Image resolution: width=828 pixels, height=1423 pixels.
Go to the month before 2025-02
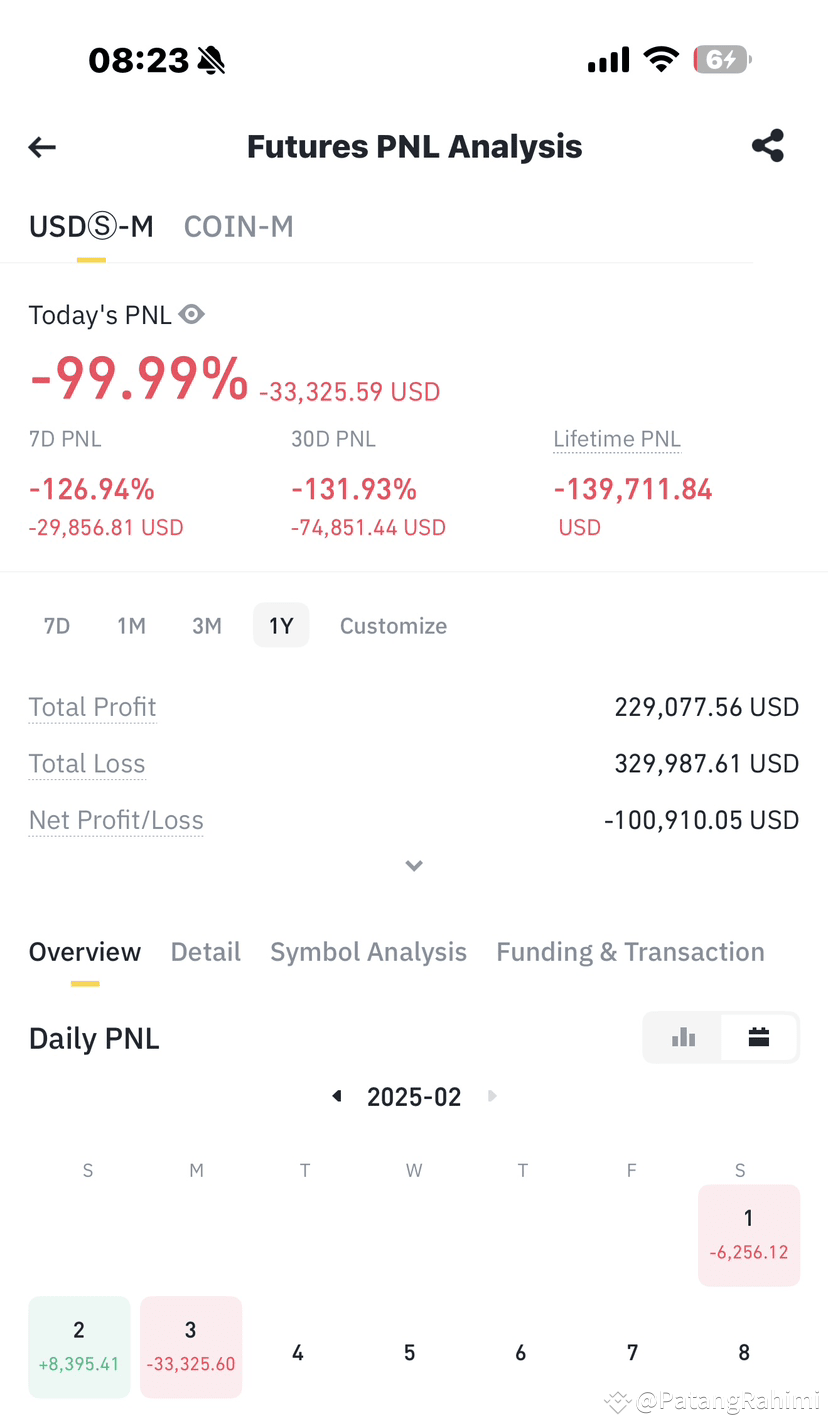coord(337,1097)
